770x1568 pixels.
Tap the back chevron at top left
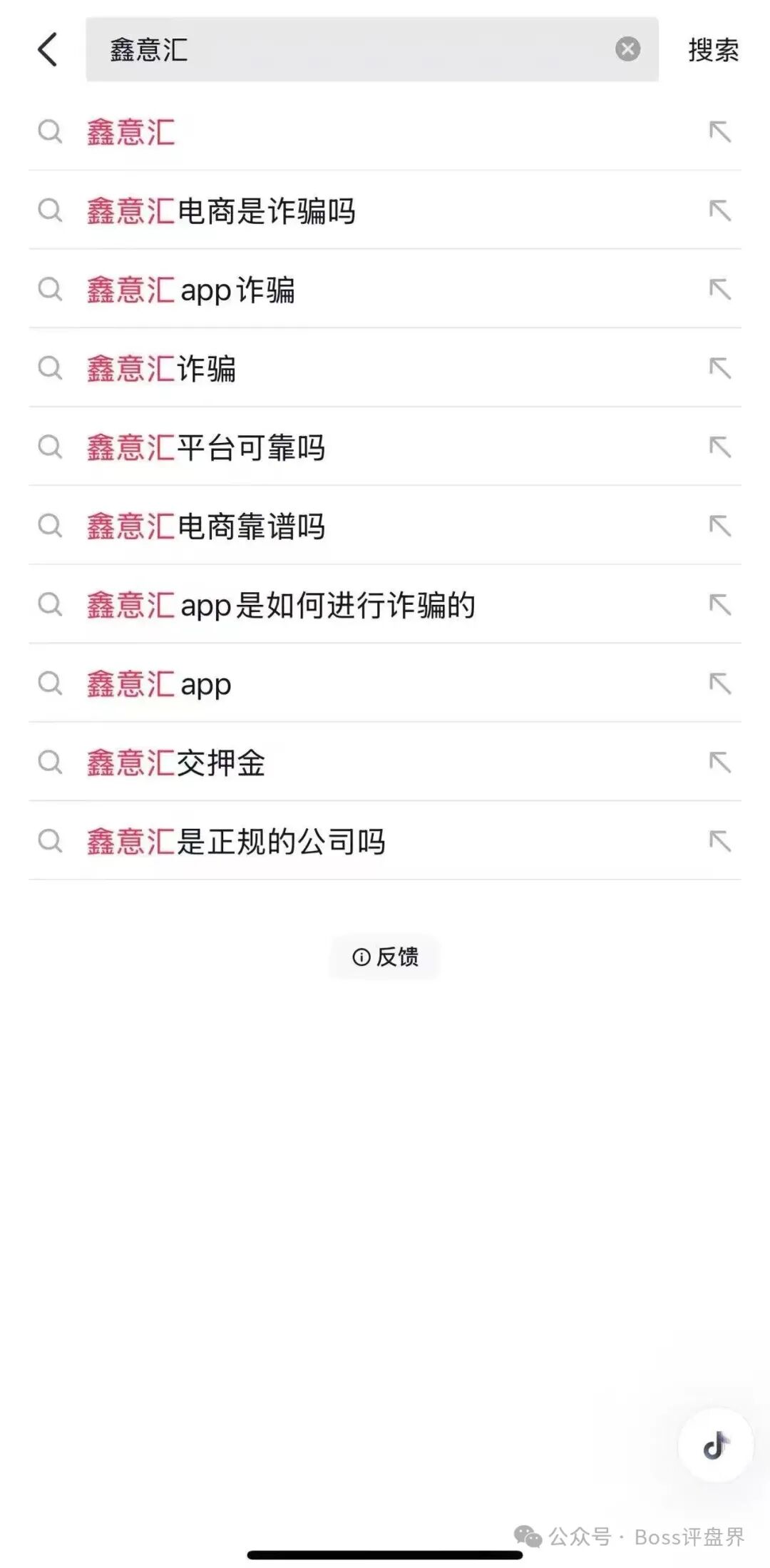[46, 50]
